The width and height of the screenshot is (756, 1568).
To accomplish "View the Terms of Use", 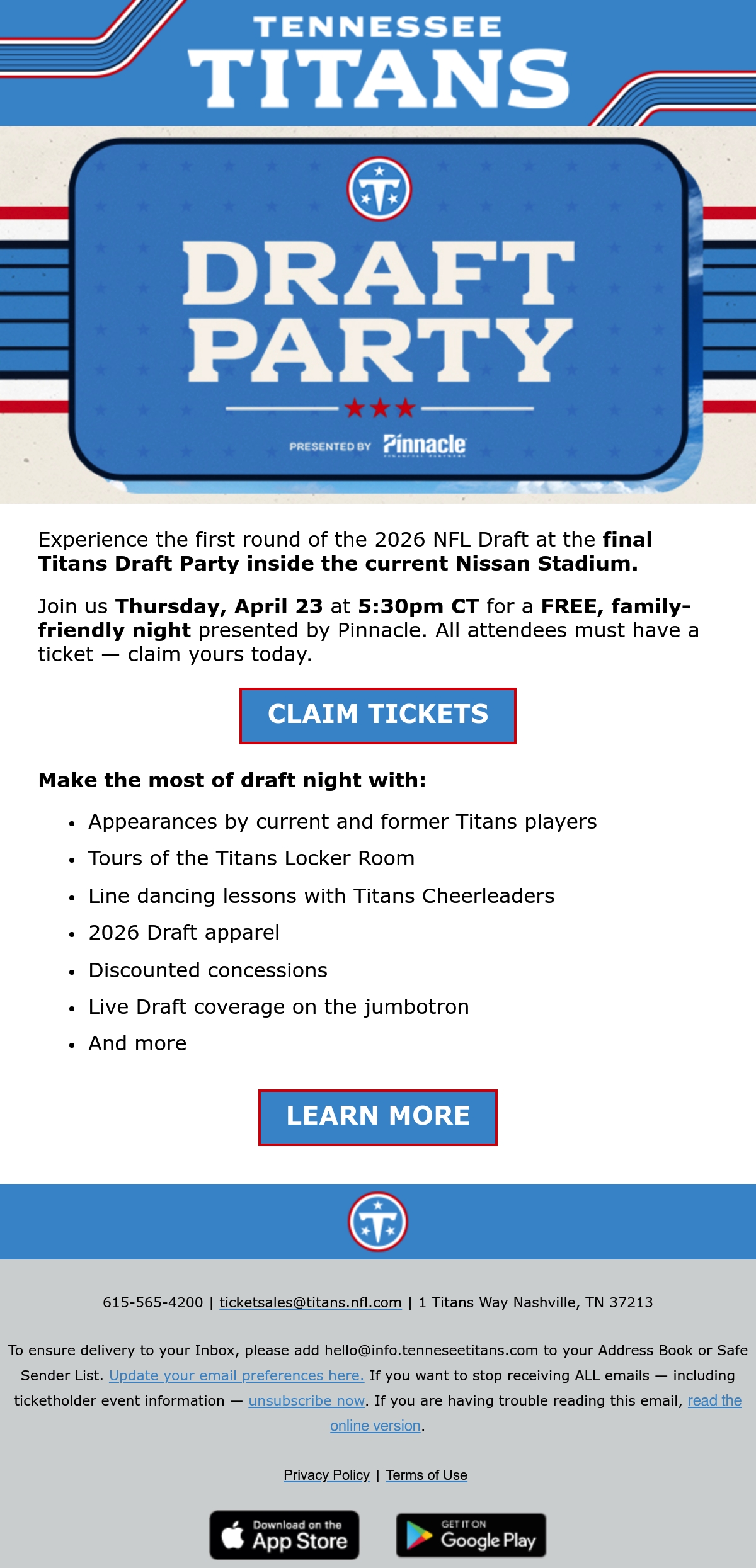I will tap(427, 1475).
